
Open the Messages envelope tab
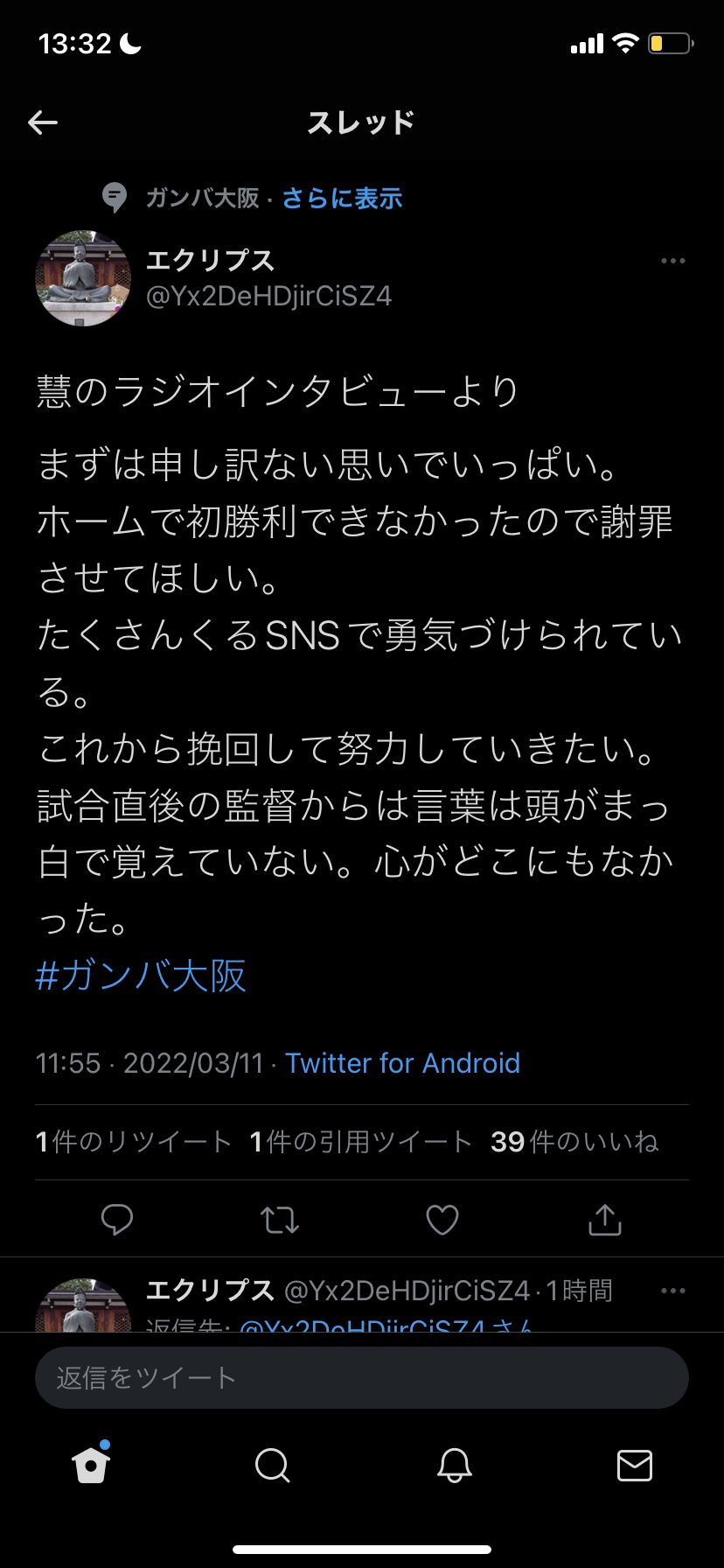point(634,1464)
